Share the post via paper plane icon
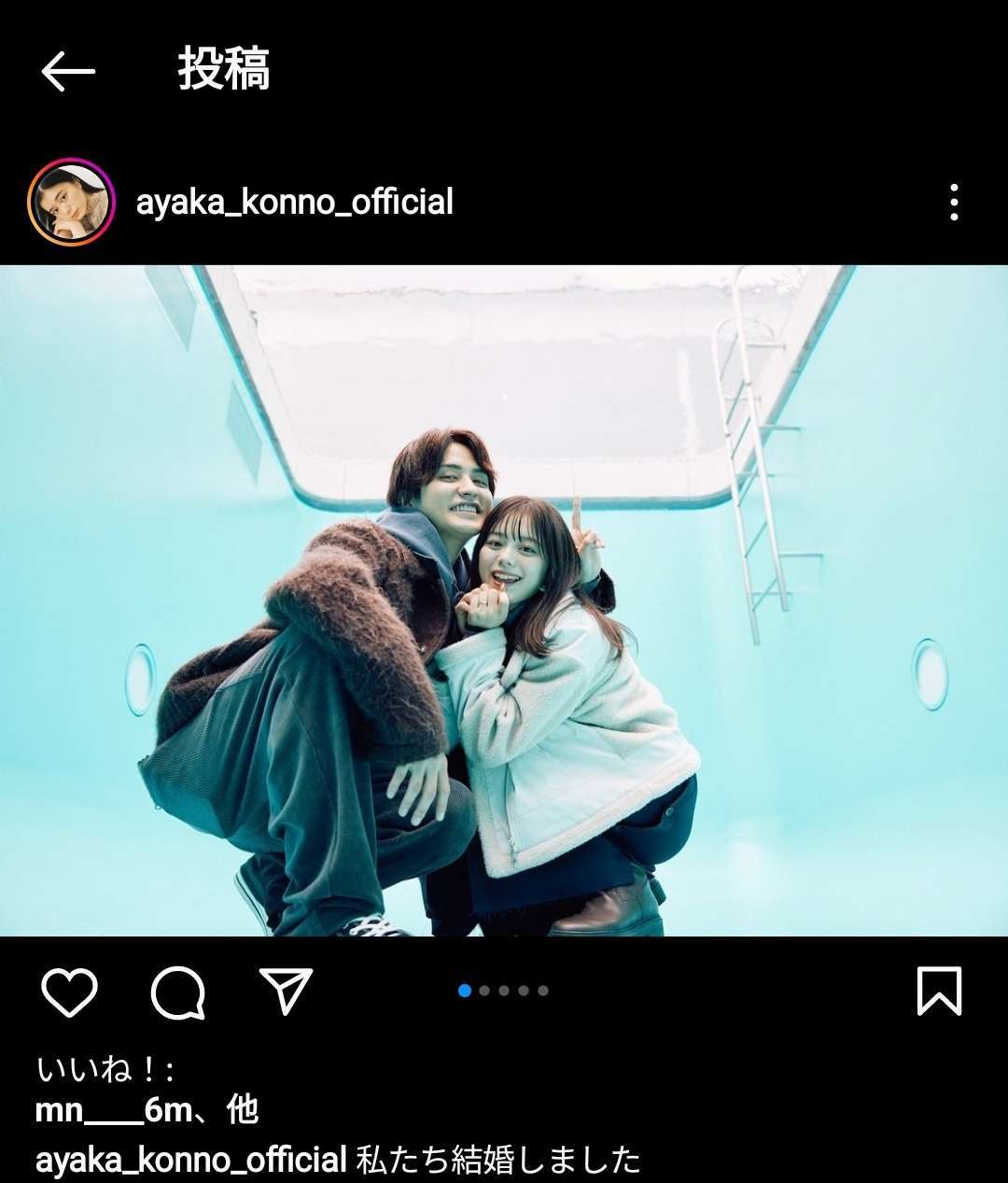 tap(285, 992)
